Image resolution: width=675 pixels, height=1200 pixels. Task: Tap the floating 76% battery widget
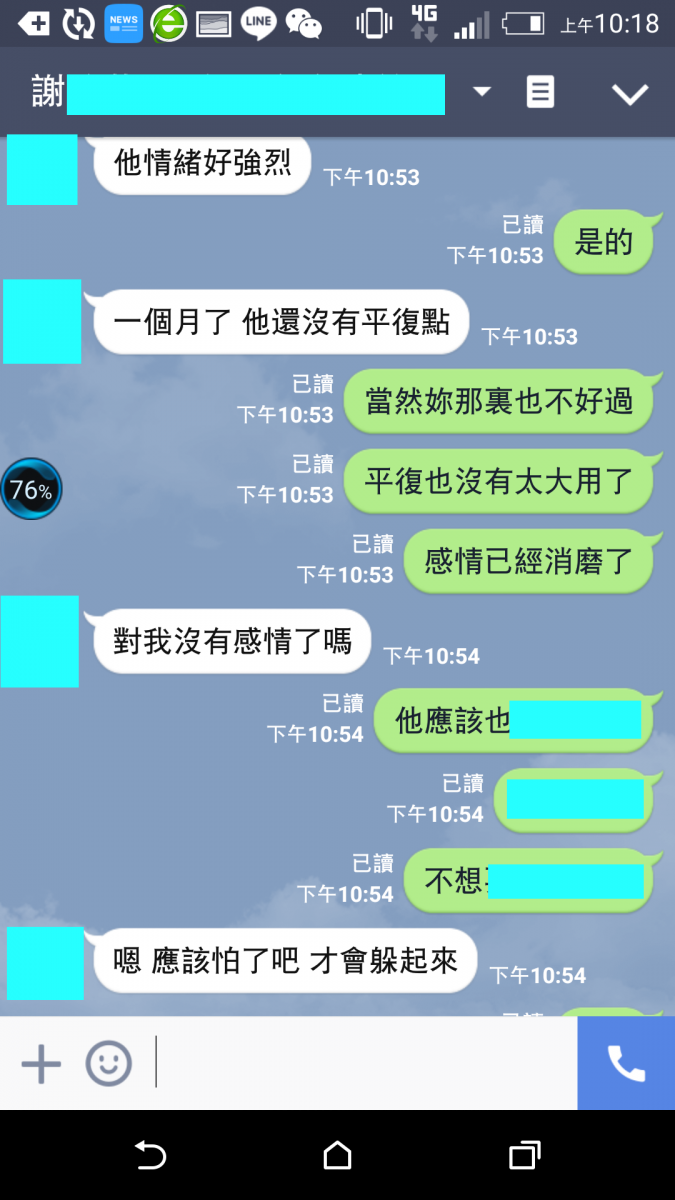point(31,490)
